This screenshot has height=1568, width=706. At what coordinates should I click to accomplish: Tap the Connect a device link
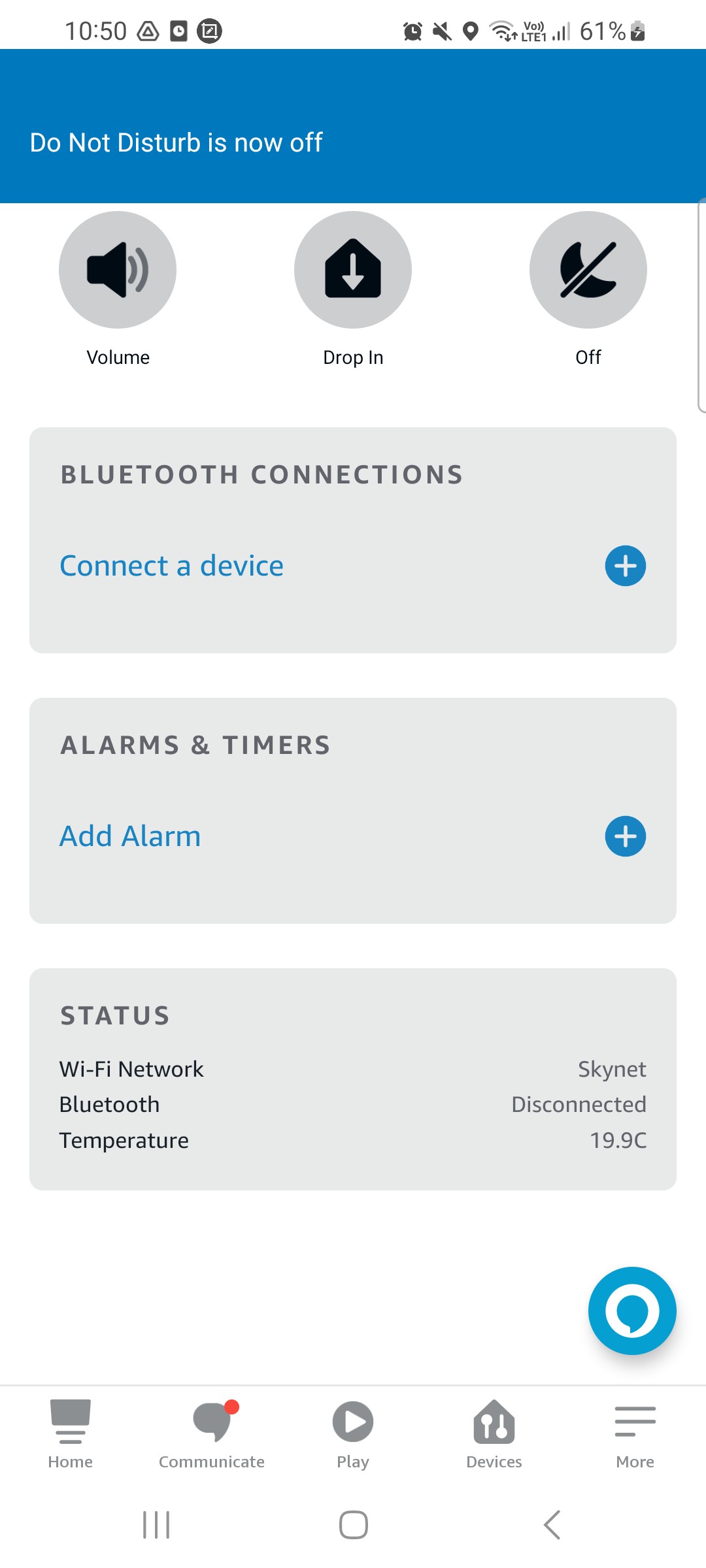[172, 566]
